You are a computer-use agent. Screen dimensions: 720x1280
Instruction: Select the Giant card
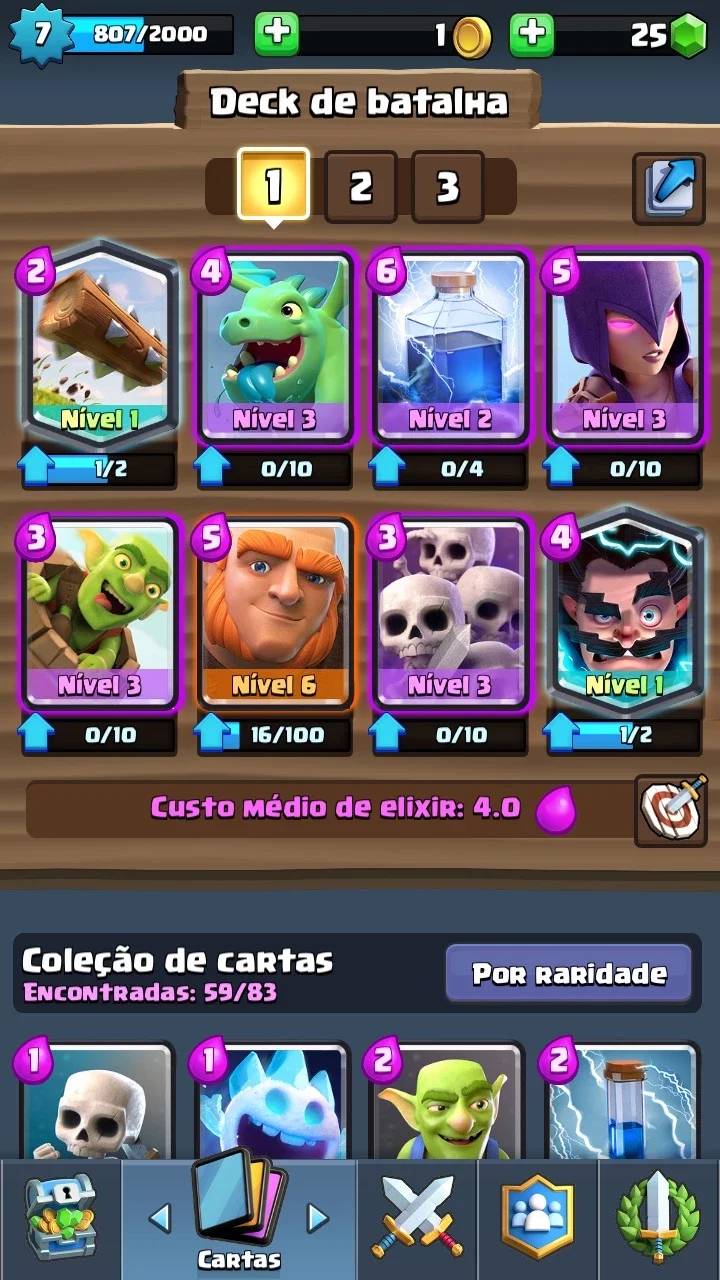275,612
